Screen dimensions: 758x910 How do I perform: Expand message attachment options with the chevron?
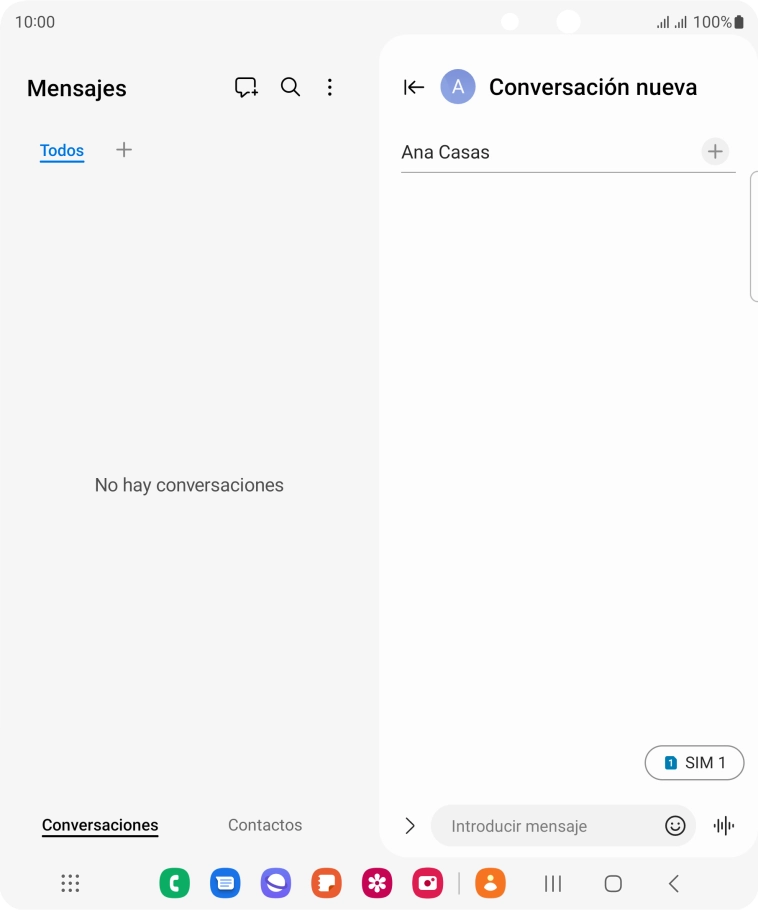tap(410, 825)
